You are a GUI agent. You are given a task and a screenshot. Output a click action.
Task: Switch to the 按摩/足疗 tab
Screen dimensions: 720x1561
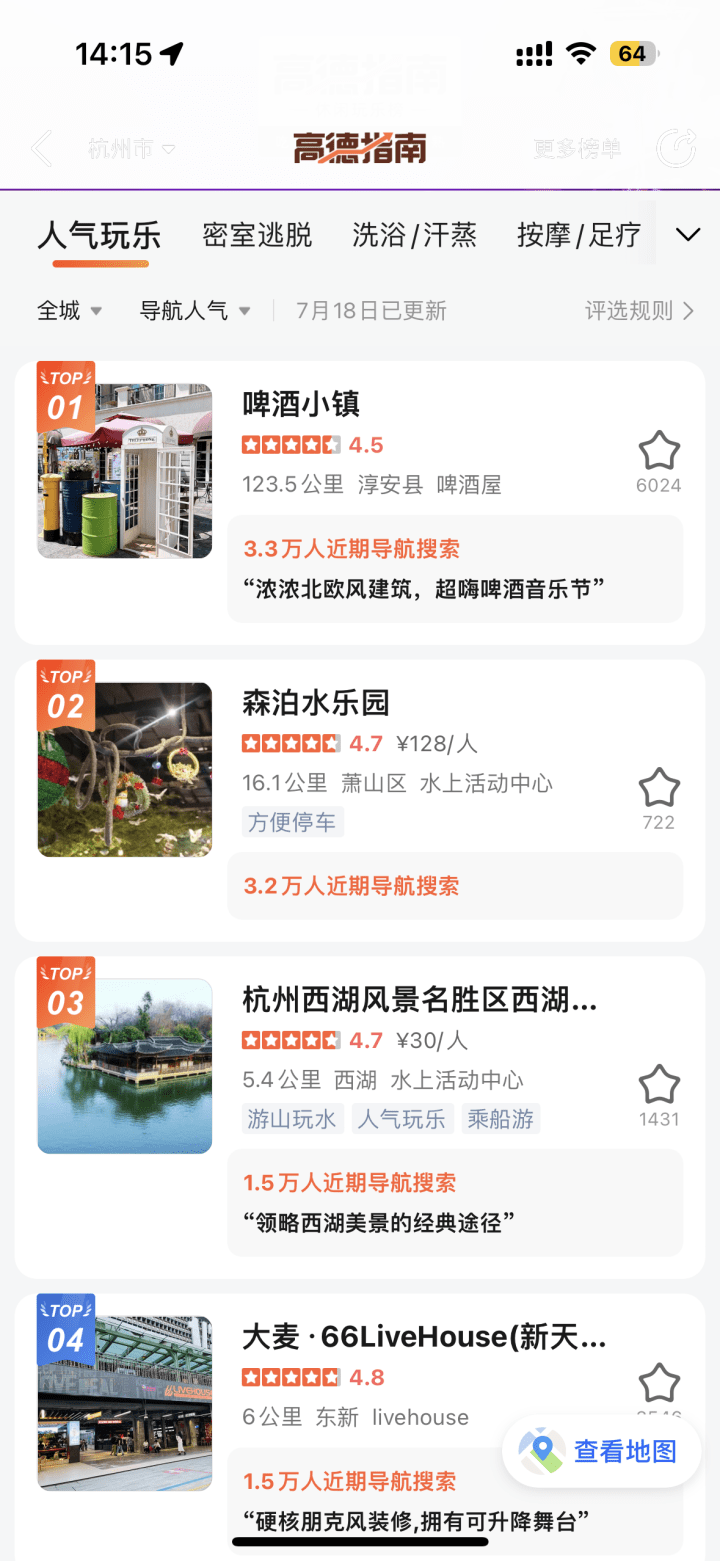click(578, 235)
